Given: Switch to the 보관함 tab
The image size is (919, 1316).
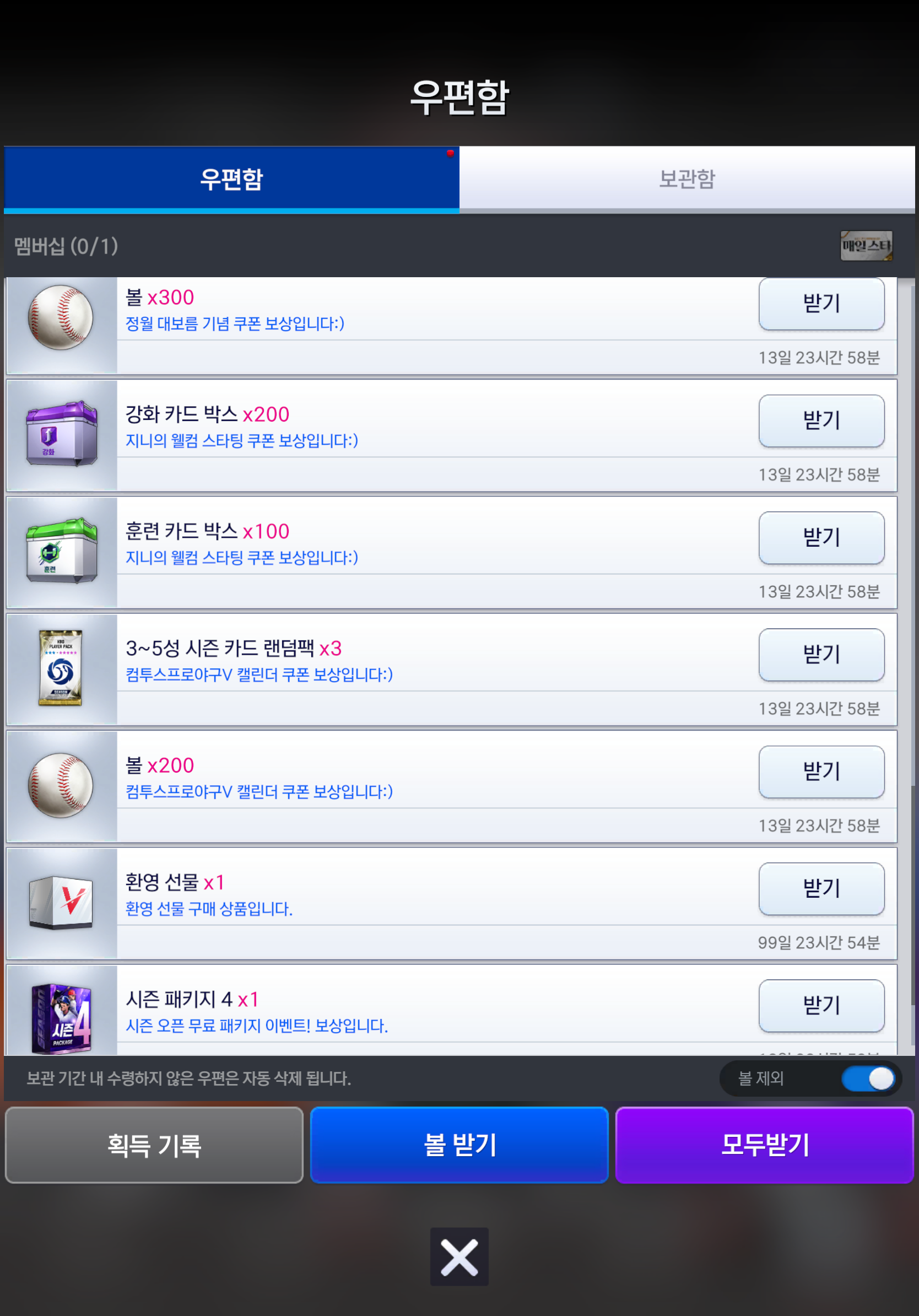Looking at the screenshot, I should click(x=686, y=178).
